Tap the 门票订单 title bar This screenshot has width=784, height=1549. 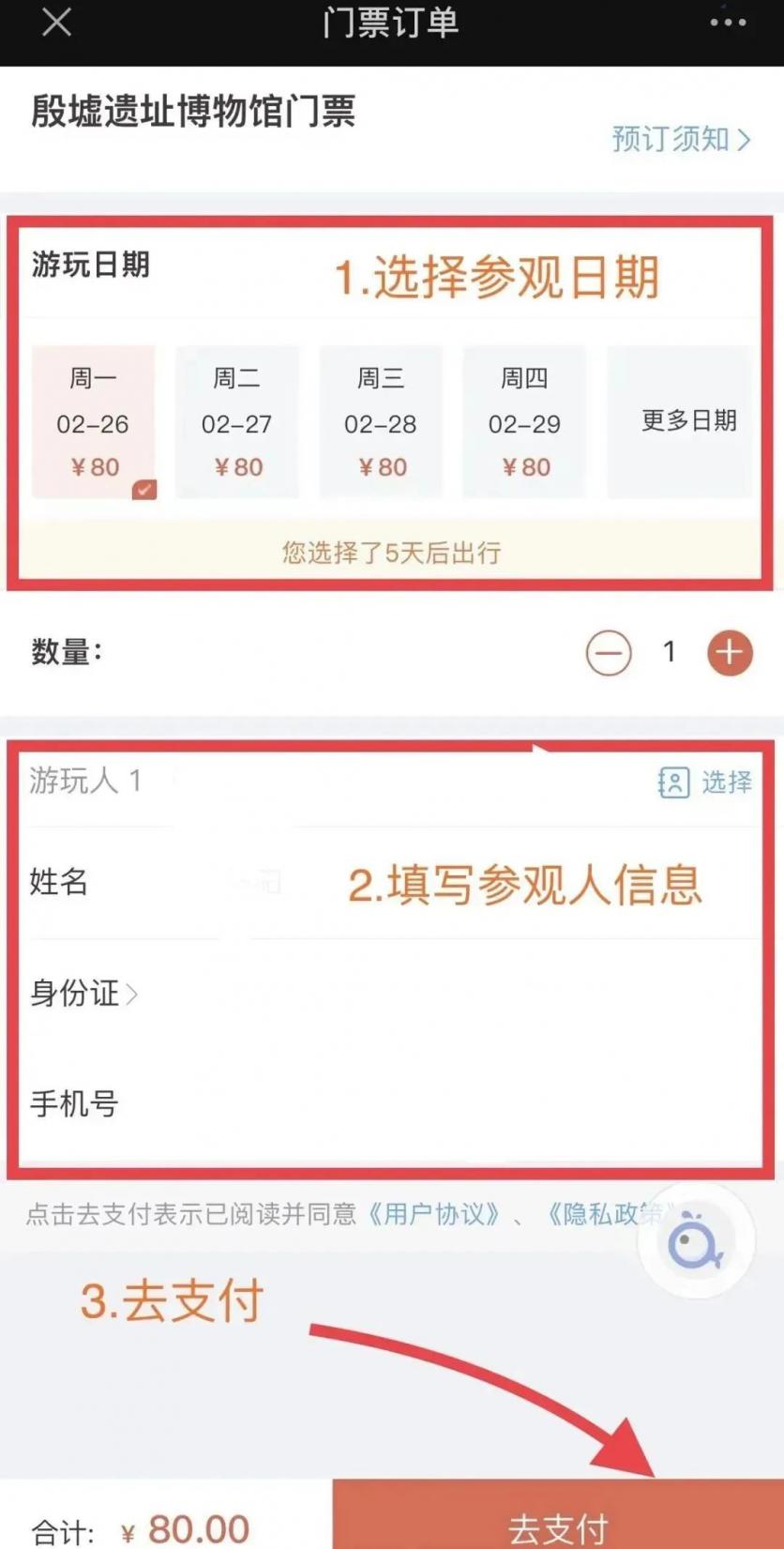coord(392,23)
